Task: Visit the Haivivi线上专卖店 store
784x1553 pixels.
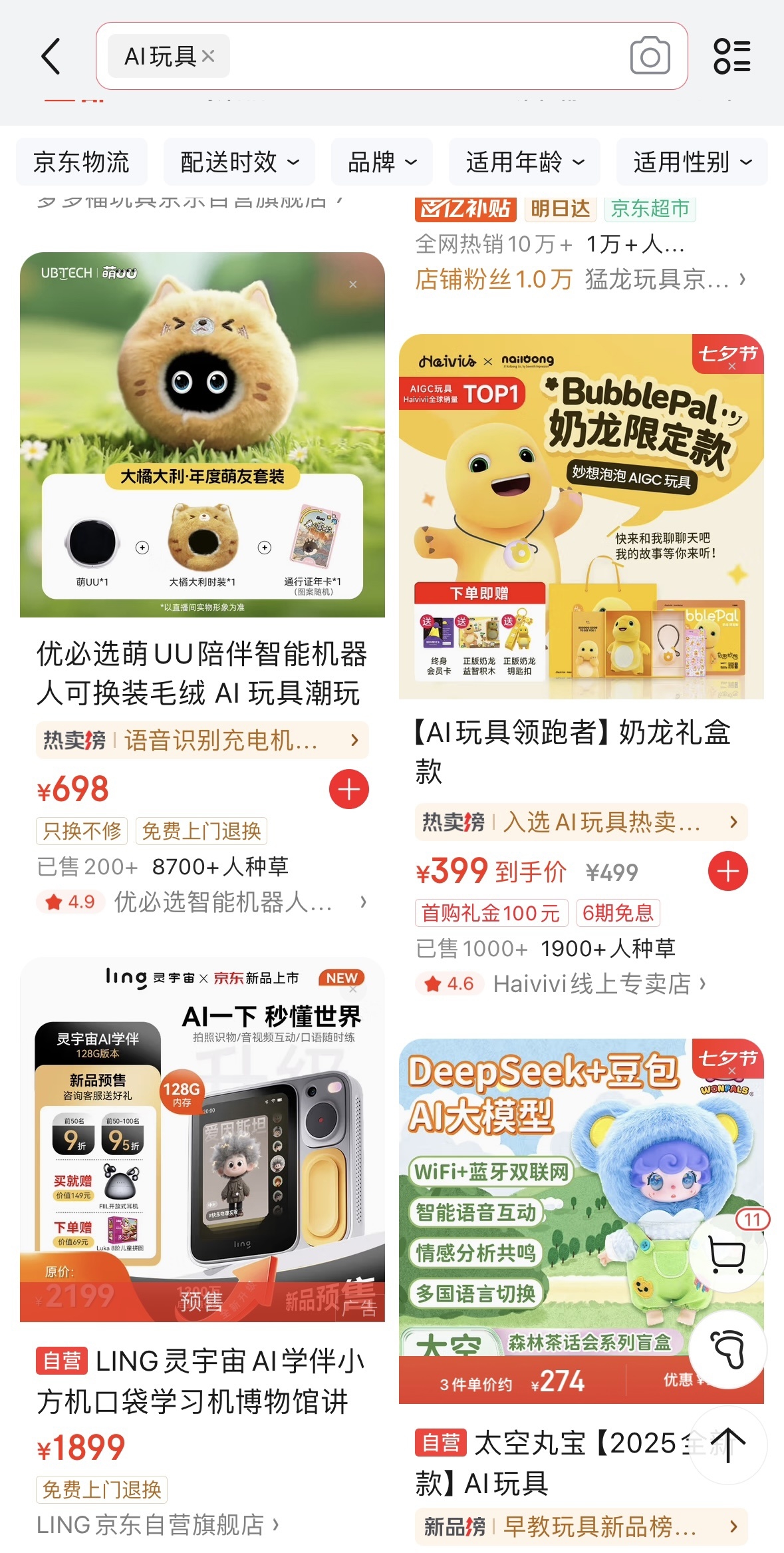Action: click(x=598, y=983)
